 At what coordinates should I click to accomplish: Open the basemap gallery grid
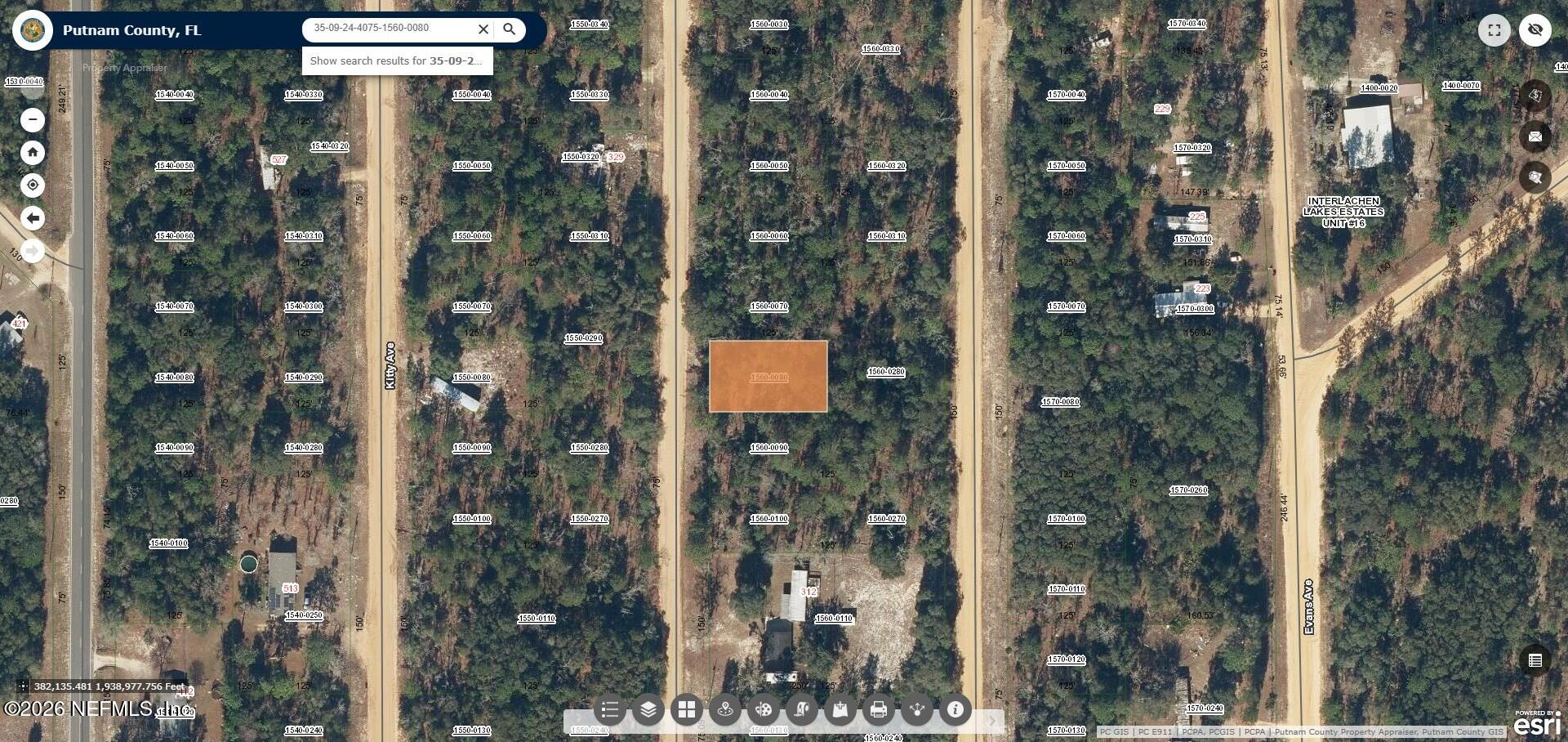click(687, 709)
